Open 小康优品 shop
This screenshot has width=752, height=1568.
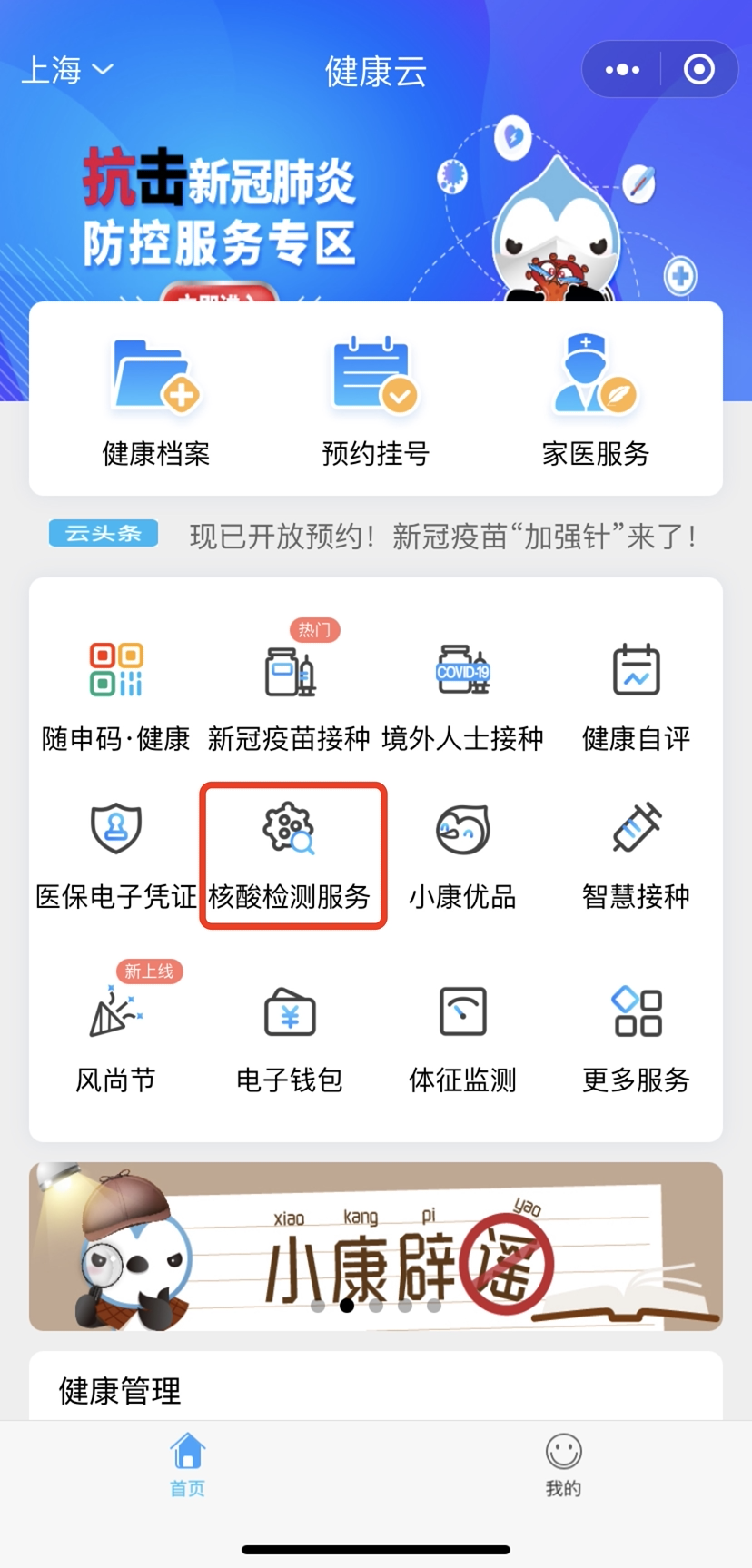(462, 855)
